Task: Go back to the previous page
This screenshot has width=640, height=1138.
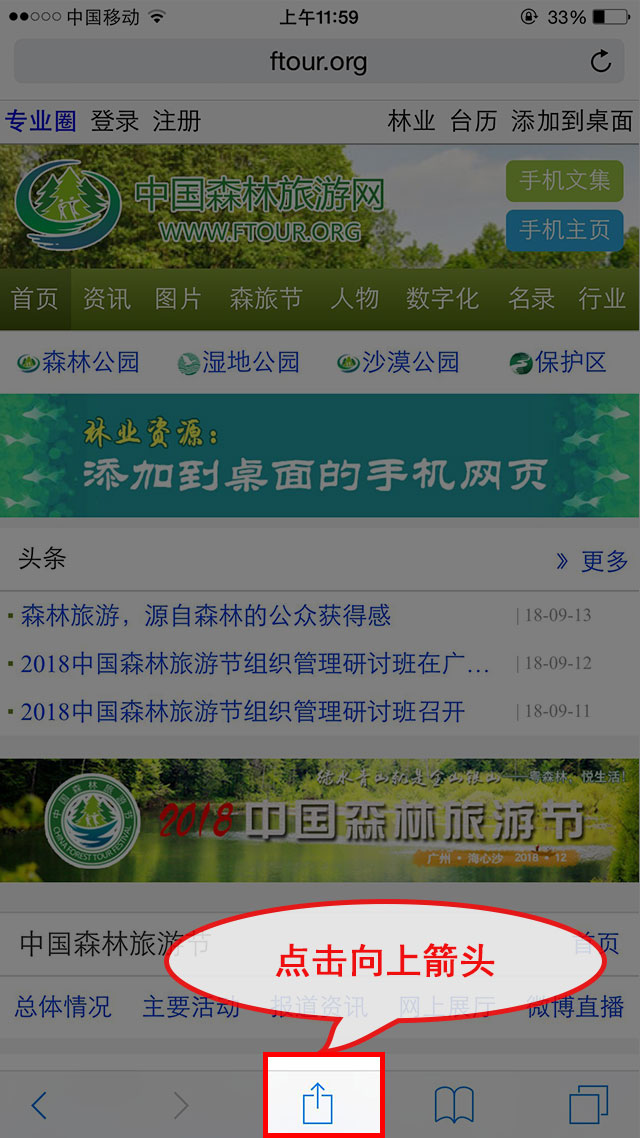Action: pos(39,1104)
